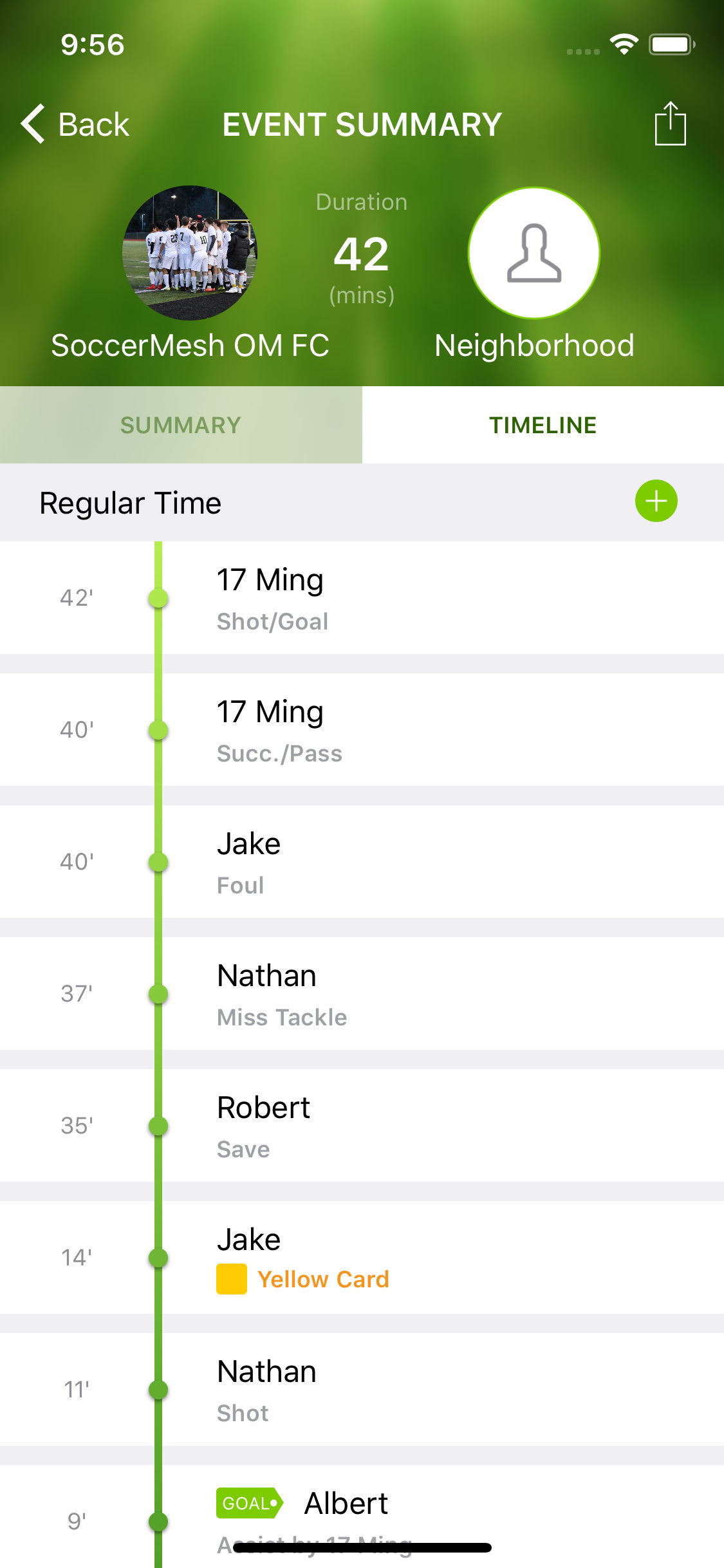This screenshot has width=724, height=1568.
Task: Share the event summary
Action: (x=670, y=124)
